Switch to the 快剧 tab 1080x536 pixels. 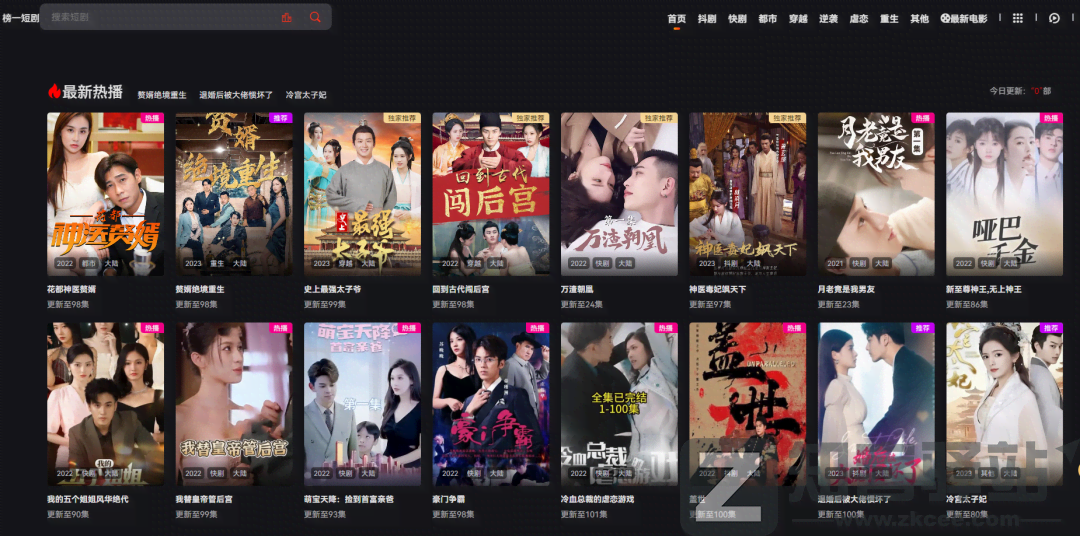[737, 18]
